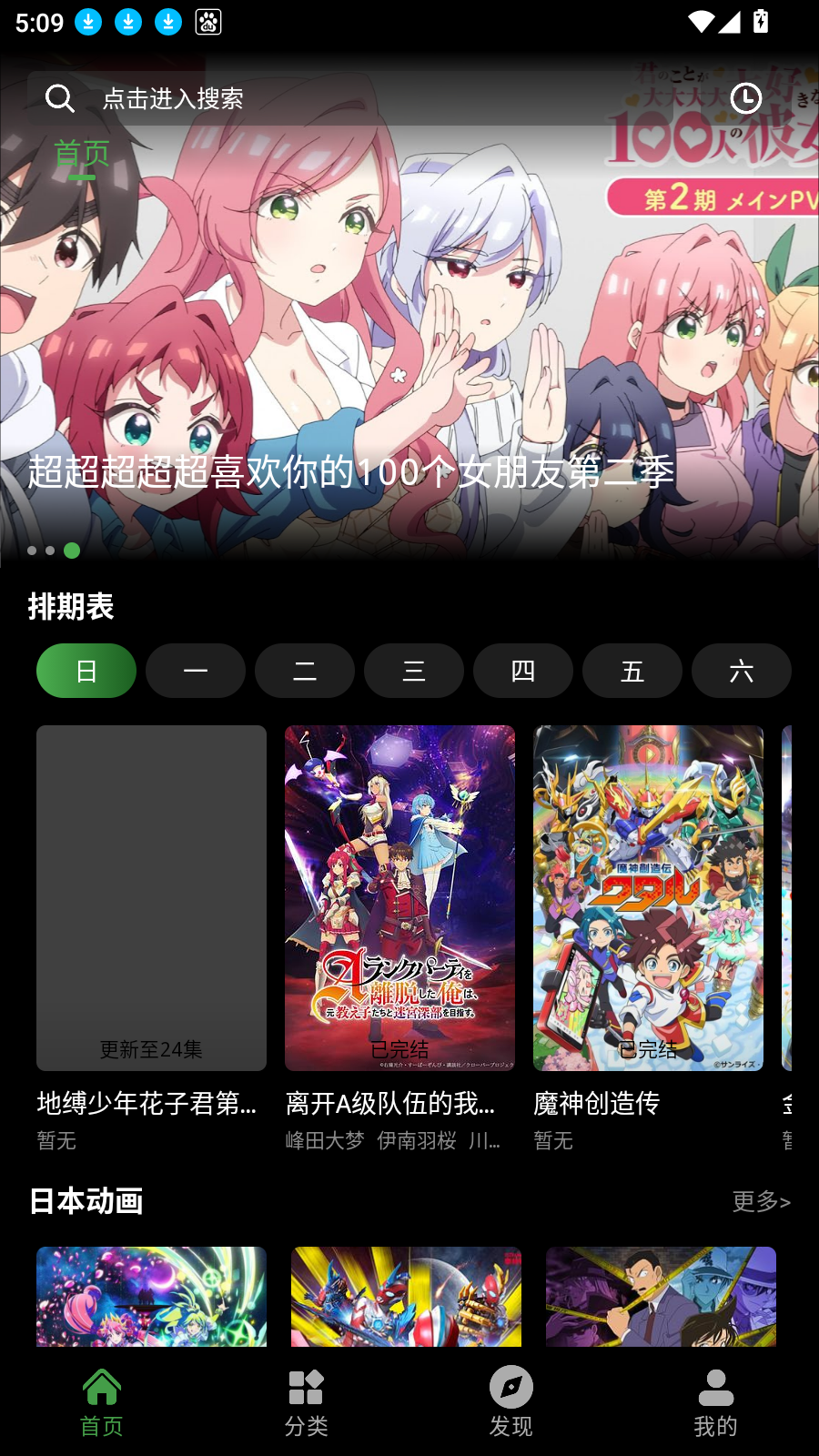View more 日本动画 via 更多

pyautogui.click(x=761, y=1201)
